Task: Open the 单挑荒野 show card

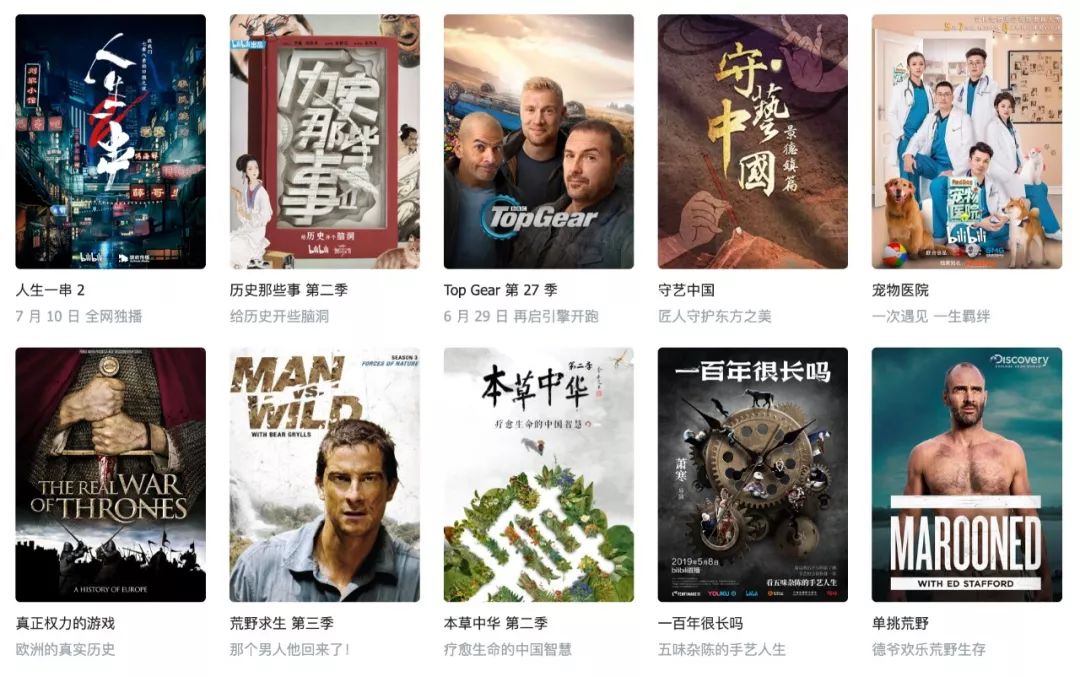Action: pyautogui.click(x=966, y=474)
